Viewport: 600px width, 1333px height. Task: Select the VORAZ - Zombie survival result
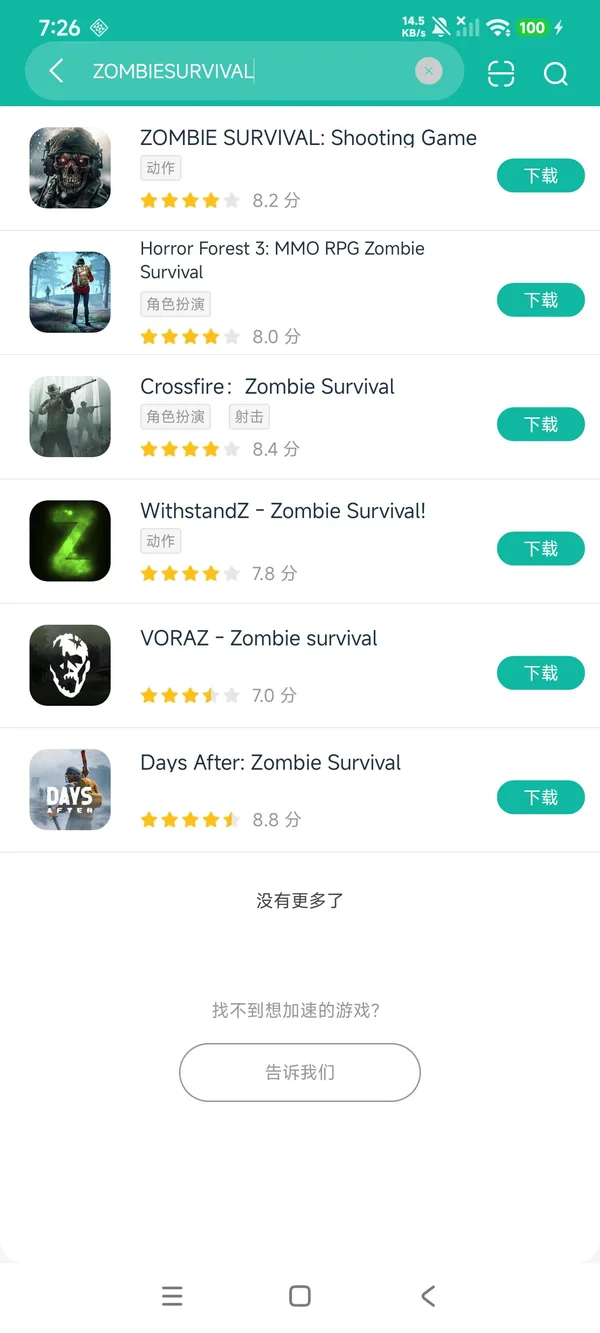pos(259,638)
